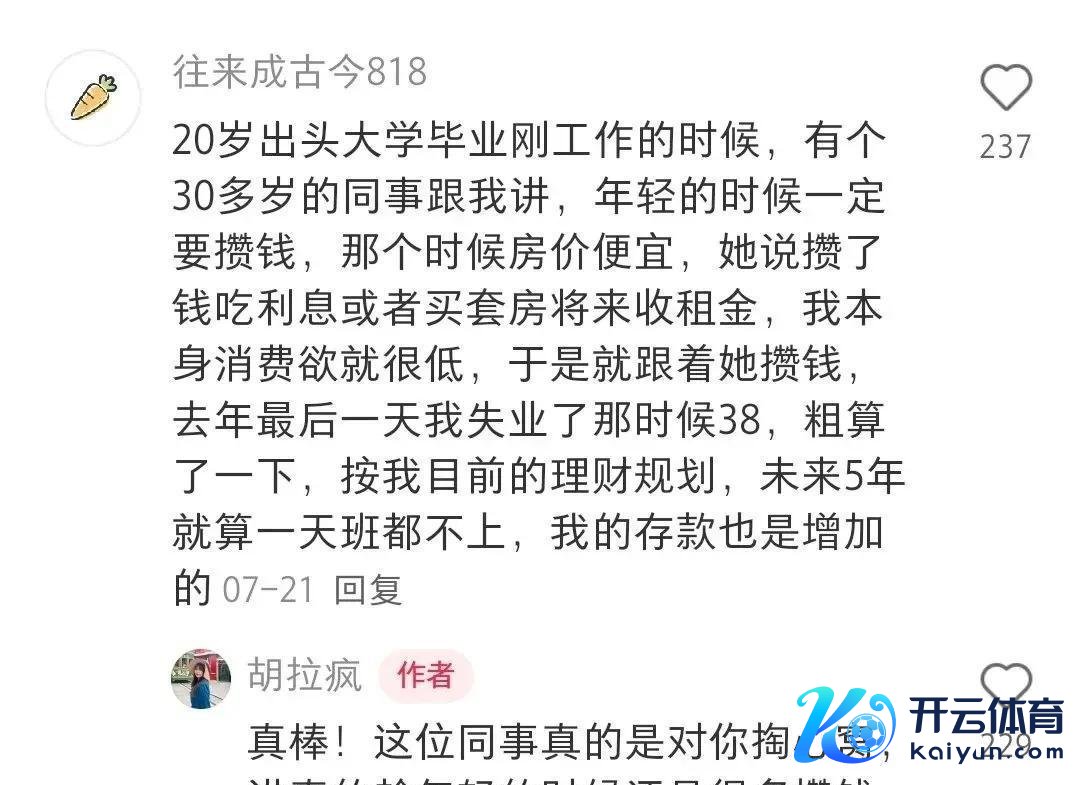The width and height of the screenshot is (1079, 785).
Task: Open the username 往来成古今818
Action: click(x=299, y=72)
